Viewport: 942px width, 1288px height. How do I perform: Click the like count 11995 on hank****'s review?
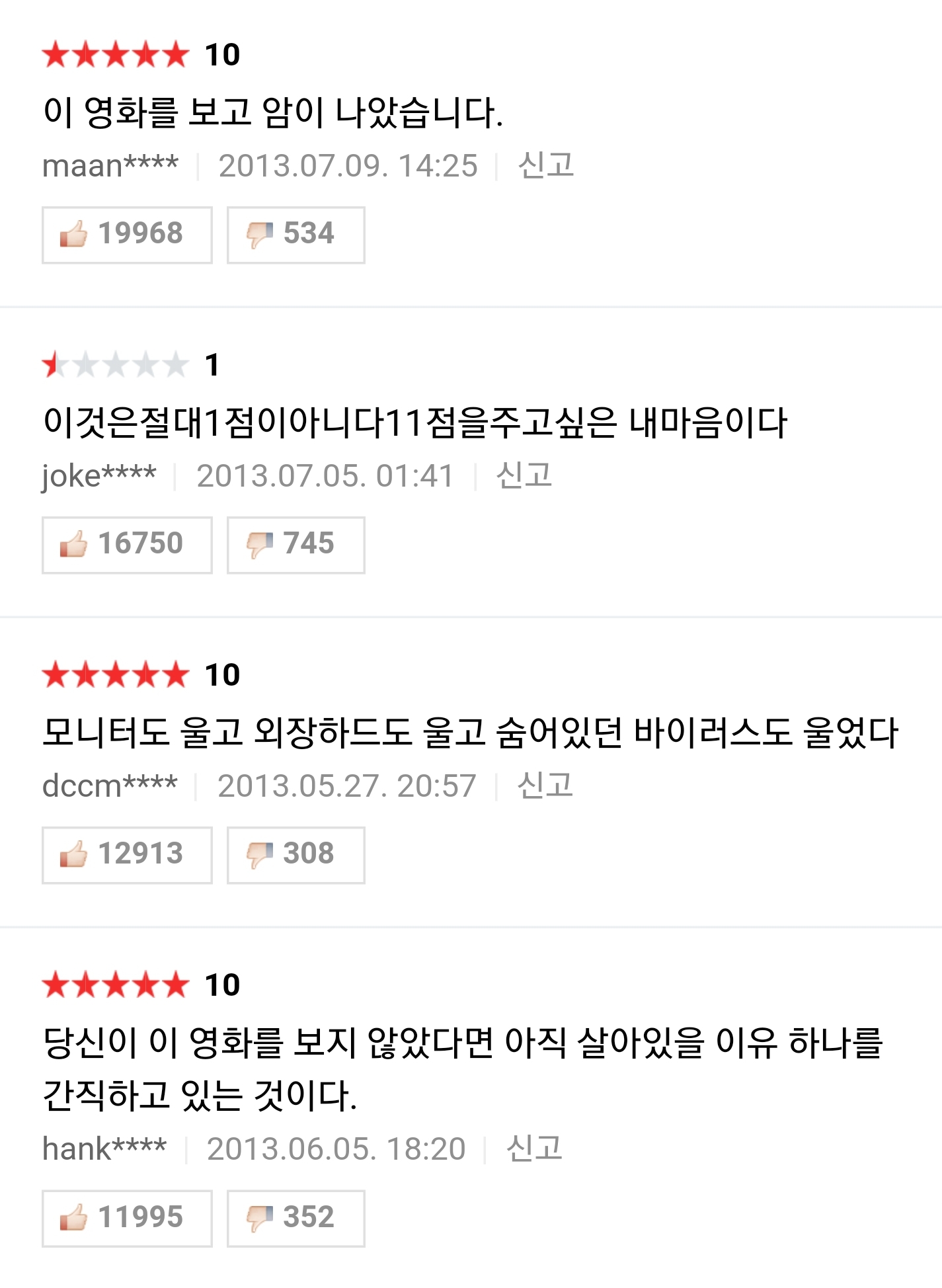[x=141, y=1217]
